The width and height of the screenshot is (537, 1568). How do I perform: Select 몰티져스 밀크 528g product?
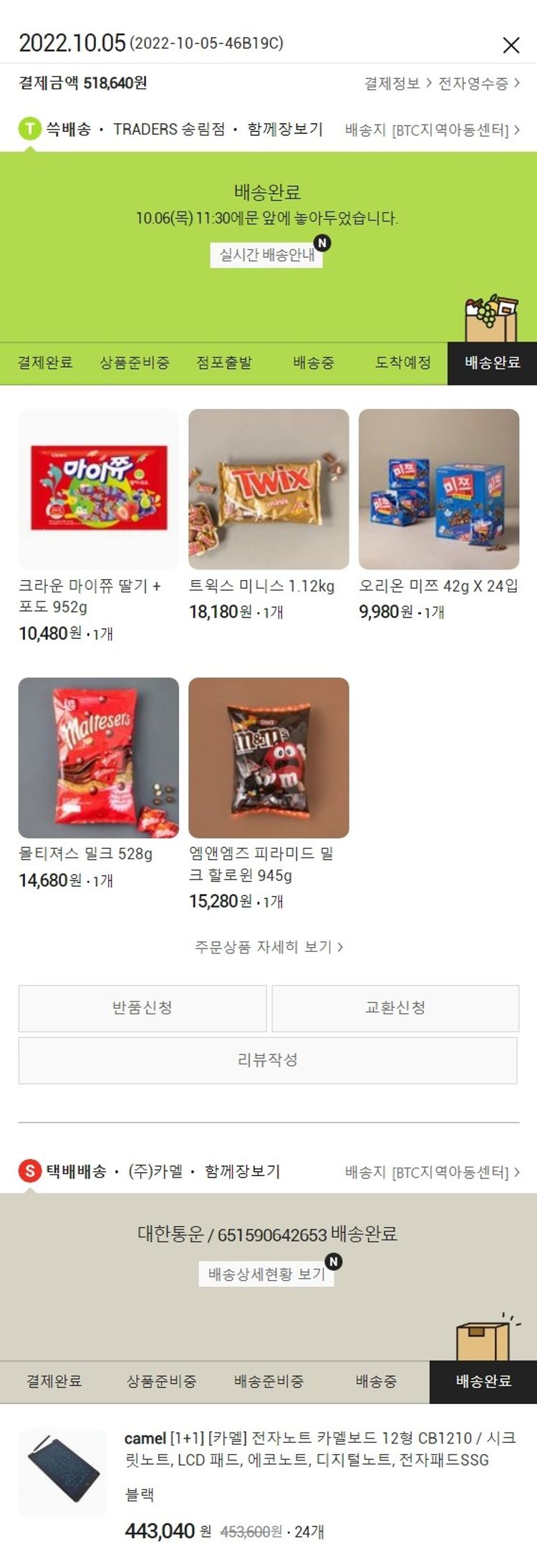point(98,757)
